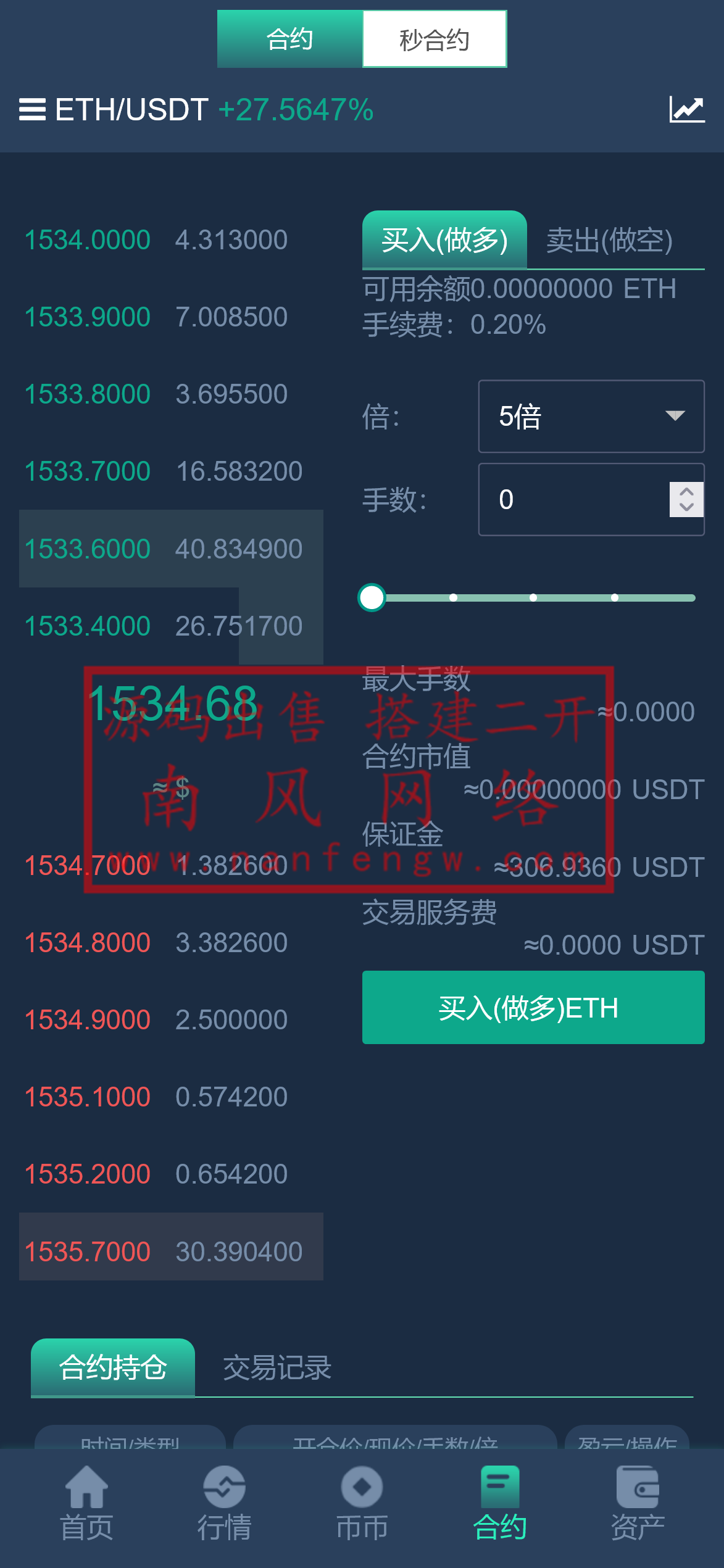
Task: Go to 首页 in bottom navigation
Action: [86, 1503]
